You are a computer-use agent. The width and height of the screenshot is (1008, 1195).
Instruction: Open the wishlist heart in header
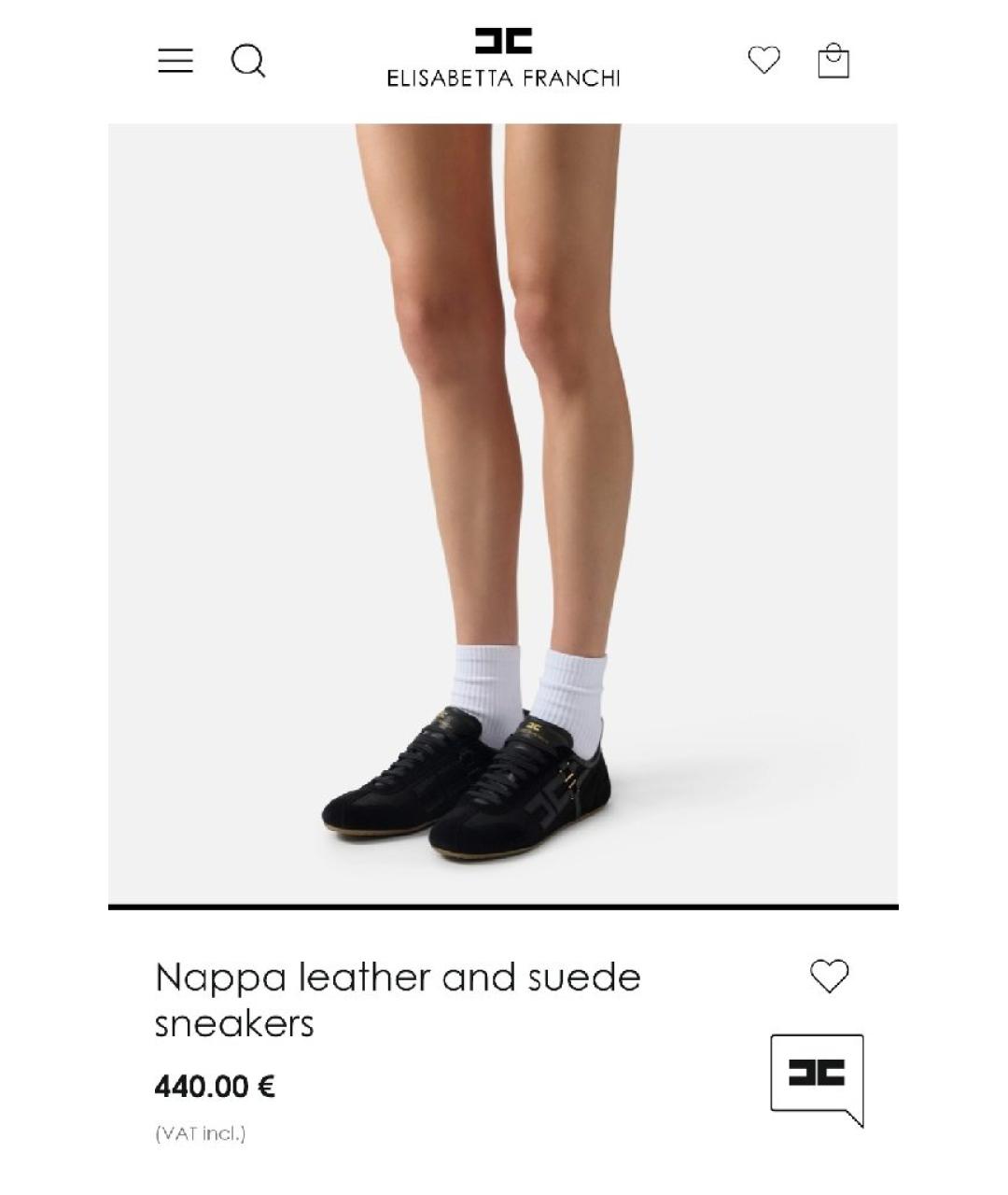click(763, 61)
